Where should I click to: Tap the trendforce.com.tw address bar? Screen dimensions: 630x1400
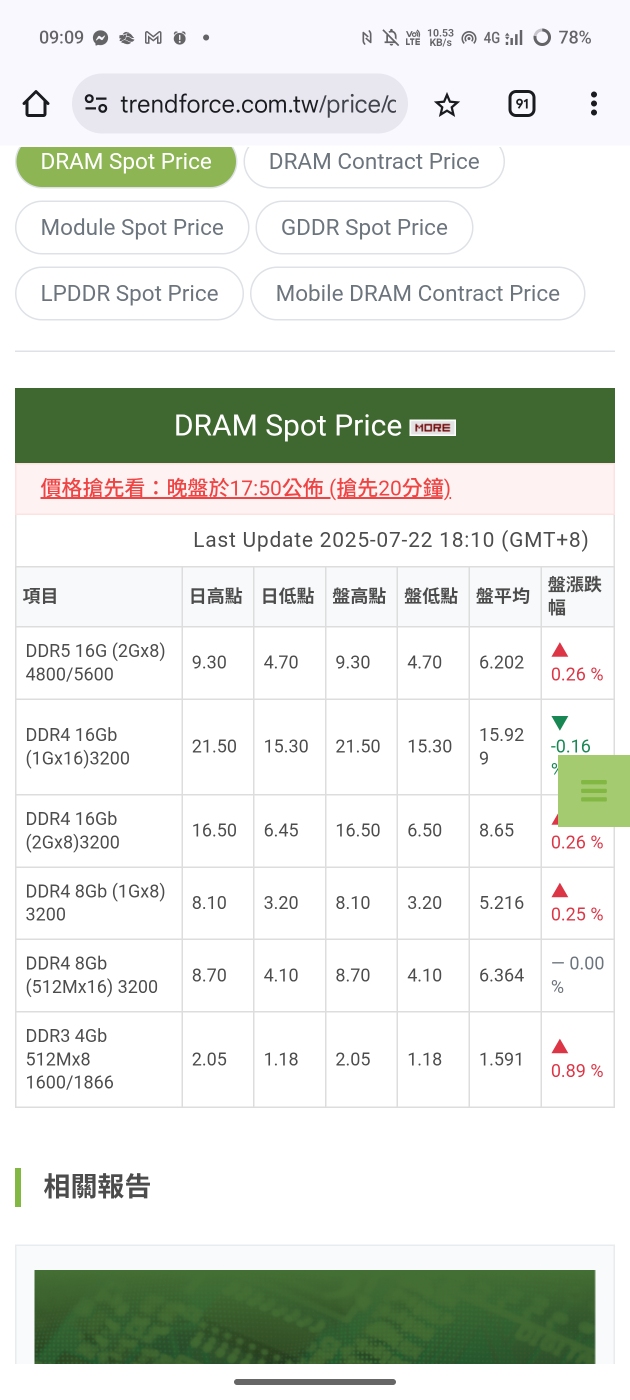tap(240, 104)
